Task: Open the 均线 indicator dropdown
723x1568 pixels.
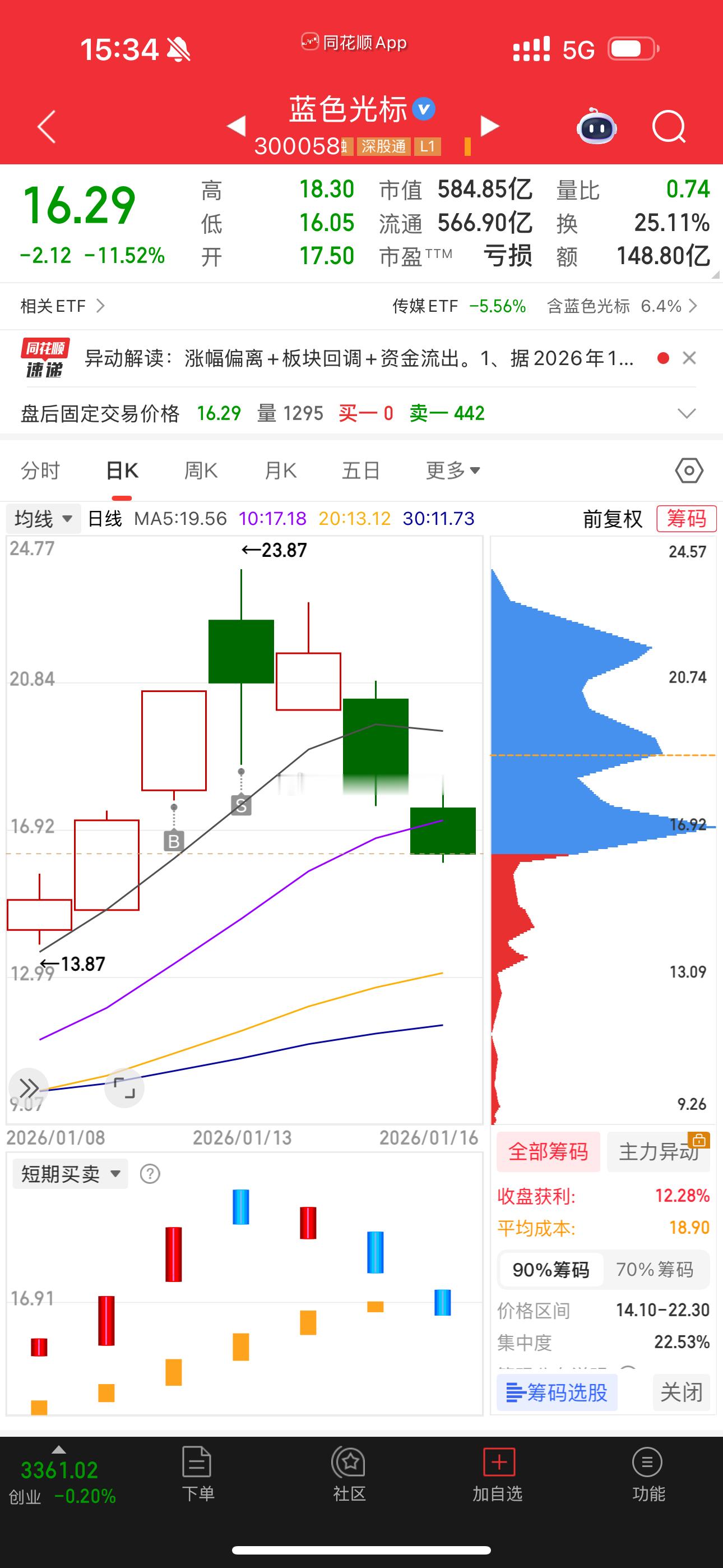Action: click(x=43, y=519)
